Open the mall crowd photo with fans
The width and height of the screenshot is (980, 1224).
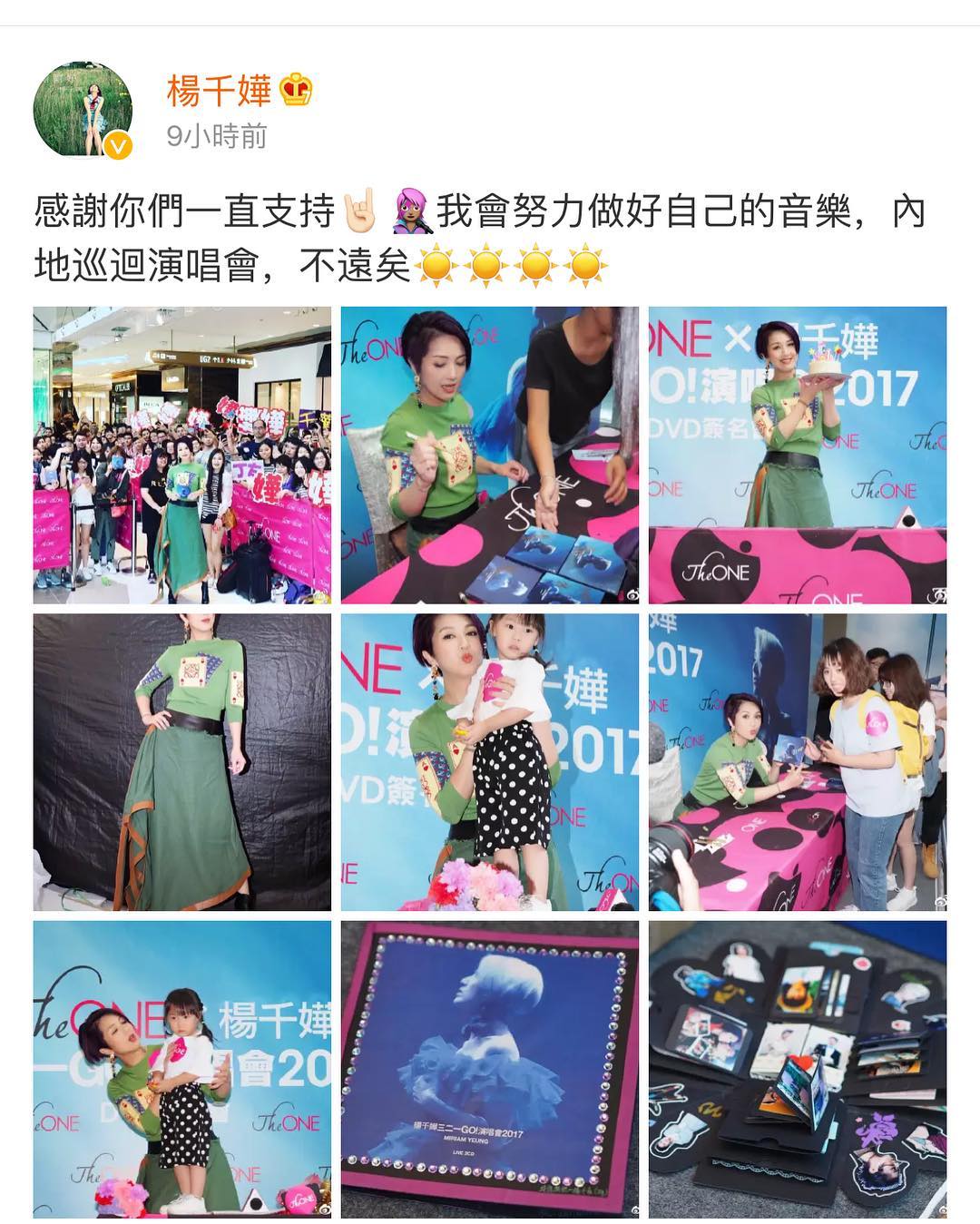pos(182,455)
